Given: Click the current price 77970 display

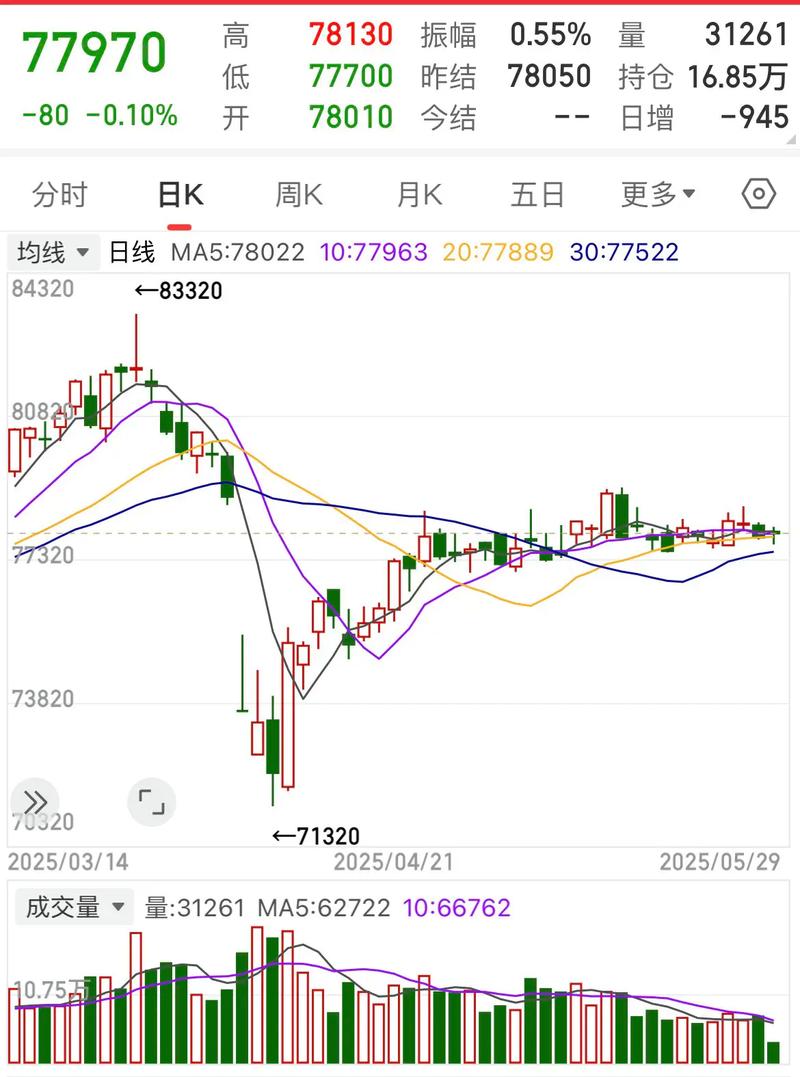Looking at the screenshot, I should click(95, 46).
